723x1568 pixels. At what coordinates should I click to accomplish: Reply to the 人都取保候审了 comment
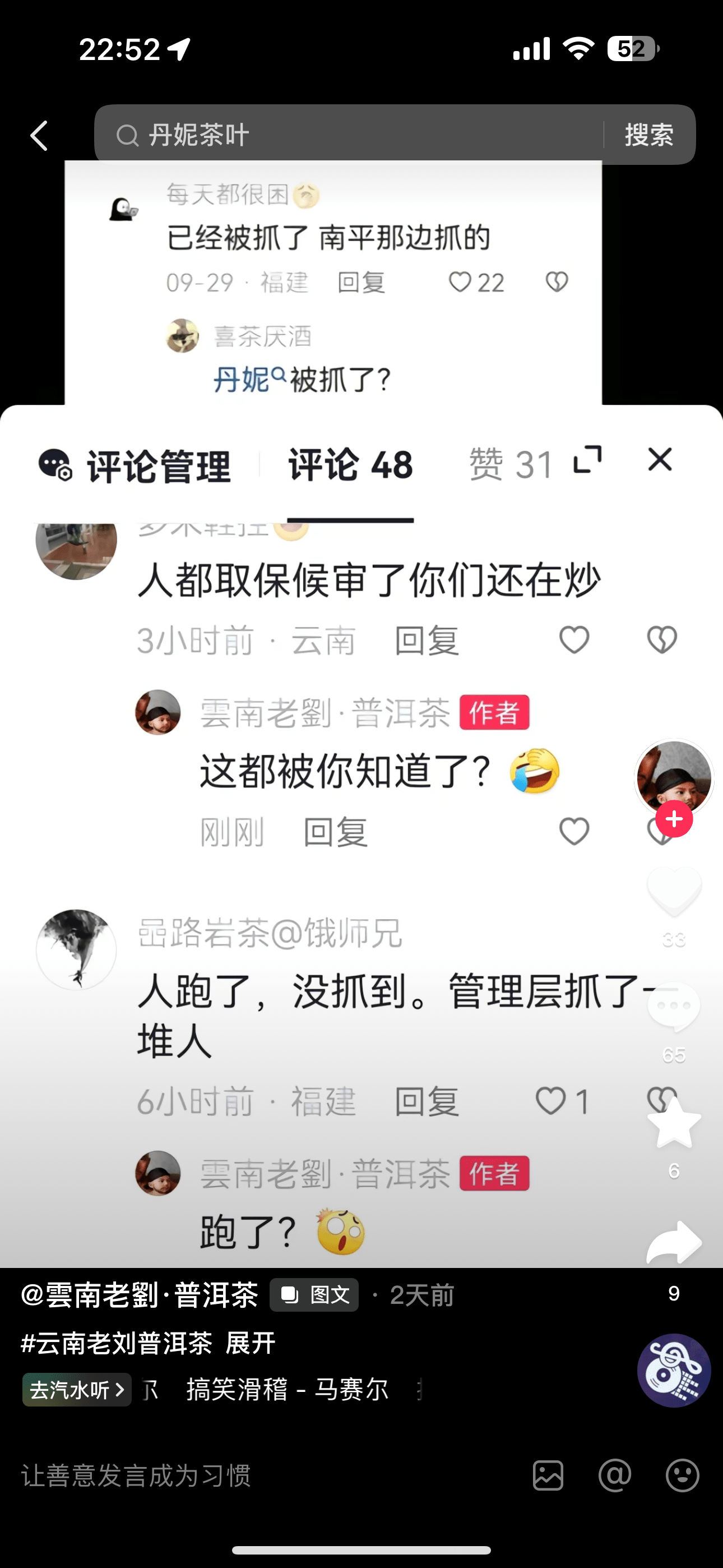pos(426,640)
